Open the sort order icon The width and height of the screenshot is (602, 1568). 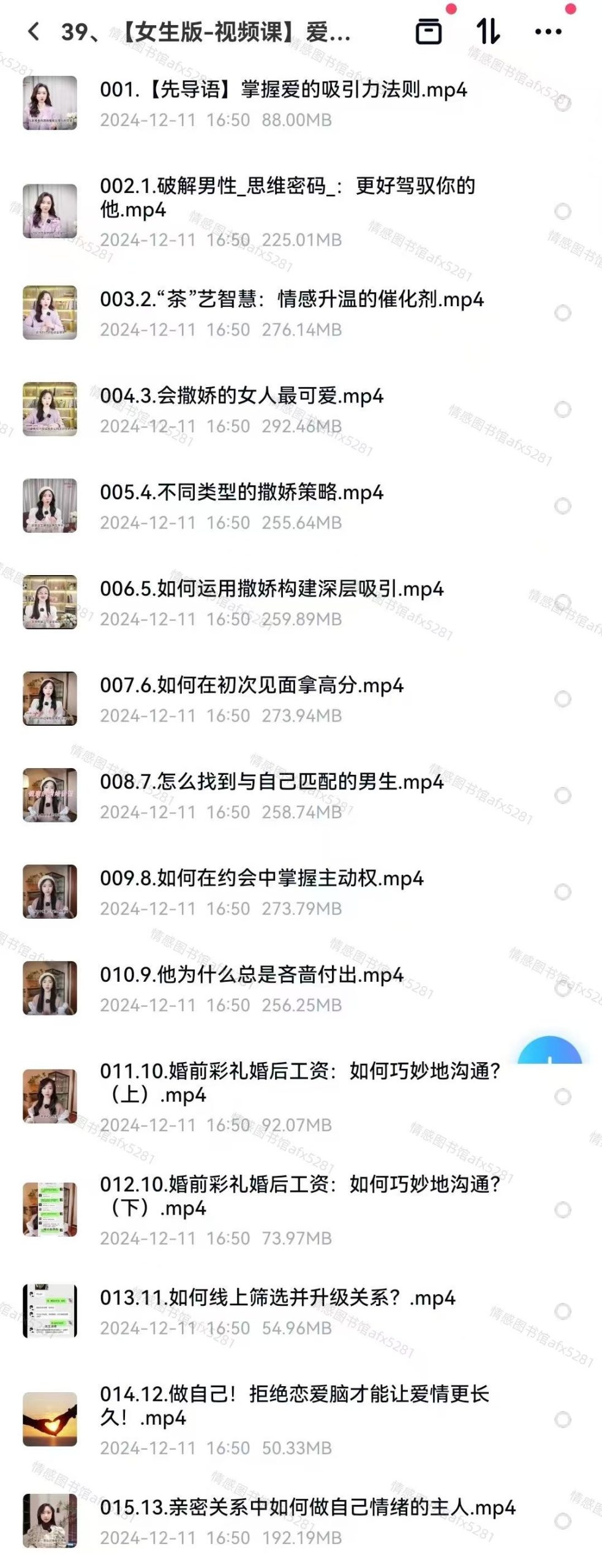488,31
